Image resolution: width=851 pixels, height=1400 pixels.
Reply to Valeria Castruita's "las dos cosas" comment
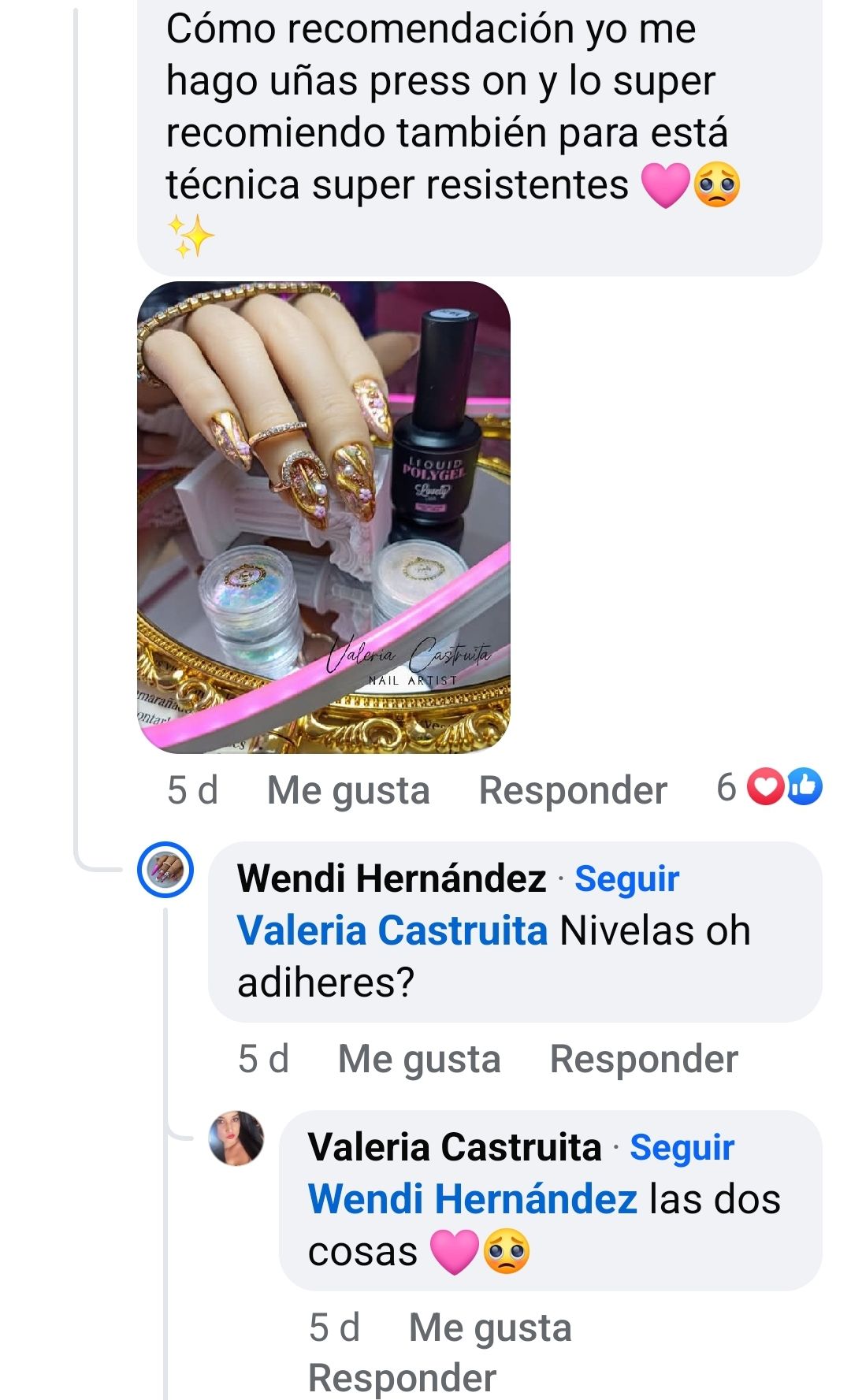[x=402, y=1378]
